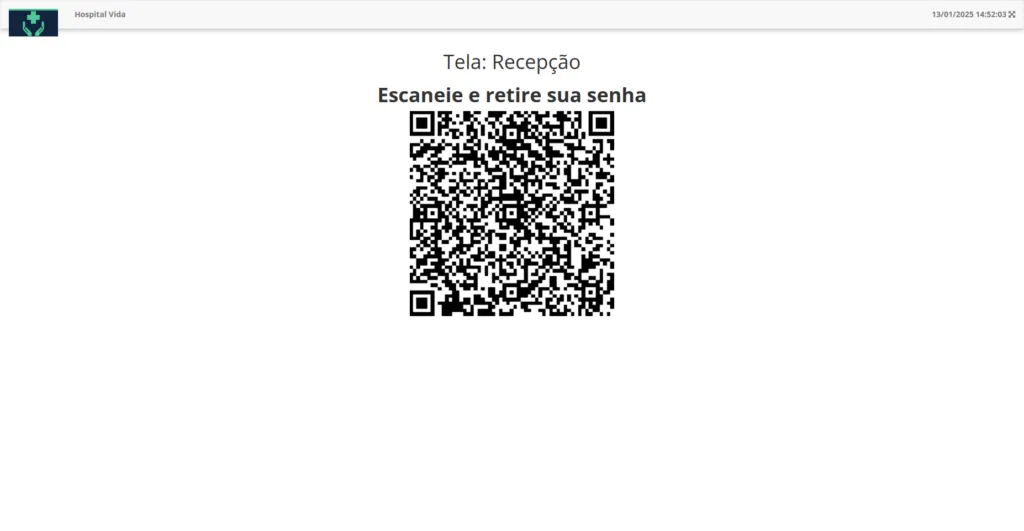Toggle fullscreen mode with the expand icon
This screenshot has height=531, width=1024.
point(1012,14)
